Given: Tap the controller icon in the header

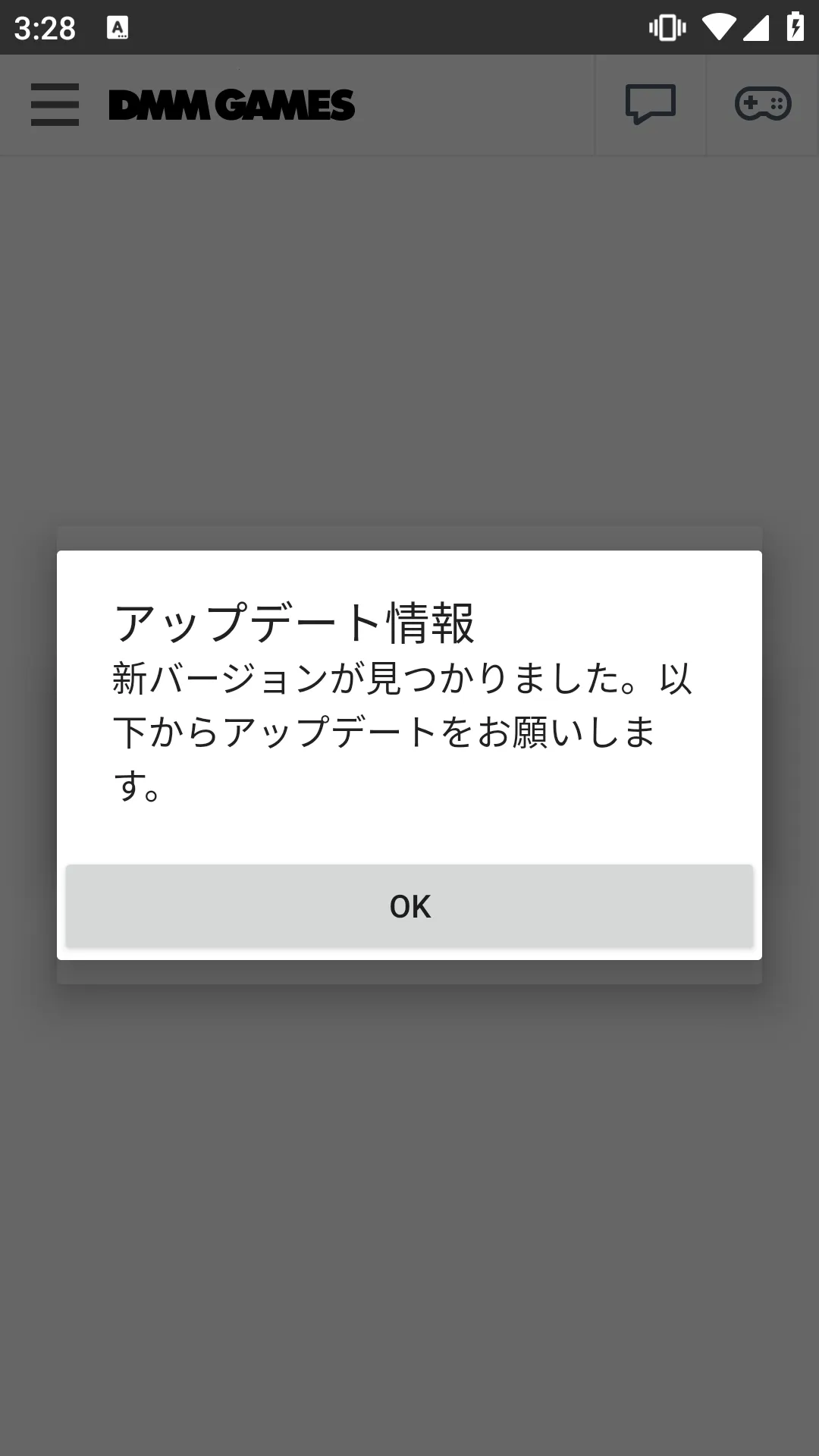Looking at the screenshot, I should click(762, 105).
